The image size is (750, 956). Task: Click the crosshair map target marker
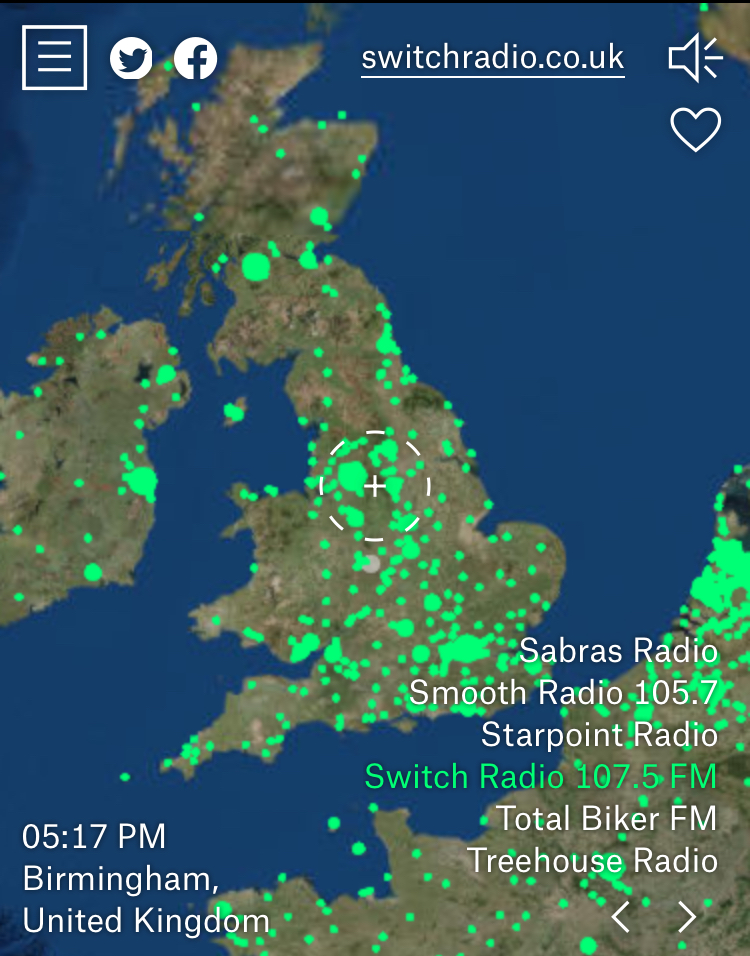[x=374, y=486]
